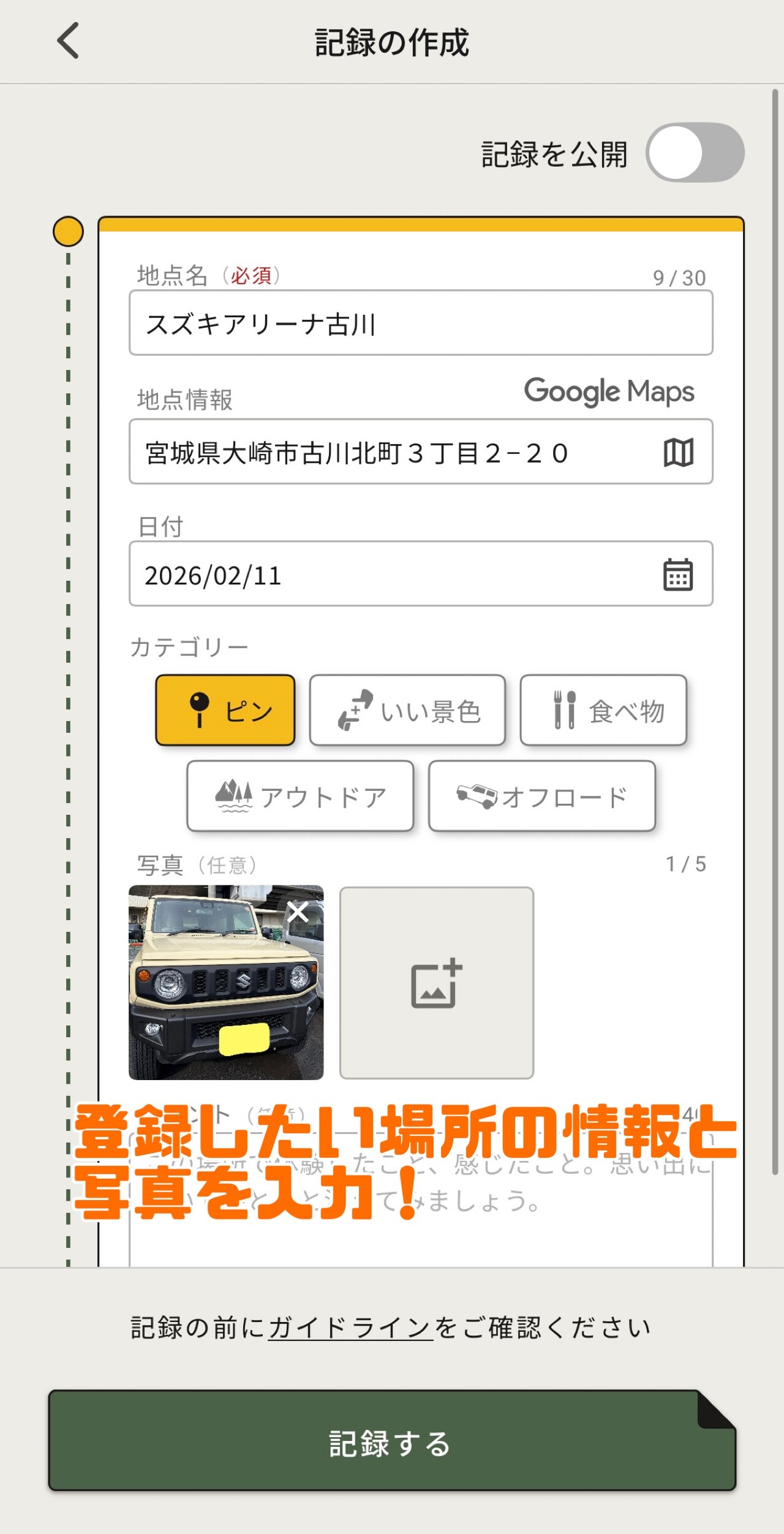The width and height of the screenshot is (784, 1534).
Task: Edit the 地点名 field スズキアリーナ古川
Action: pyautogui.click(x=420, y=323)
